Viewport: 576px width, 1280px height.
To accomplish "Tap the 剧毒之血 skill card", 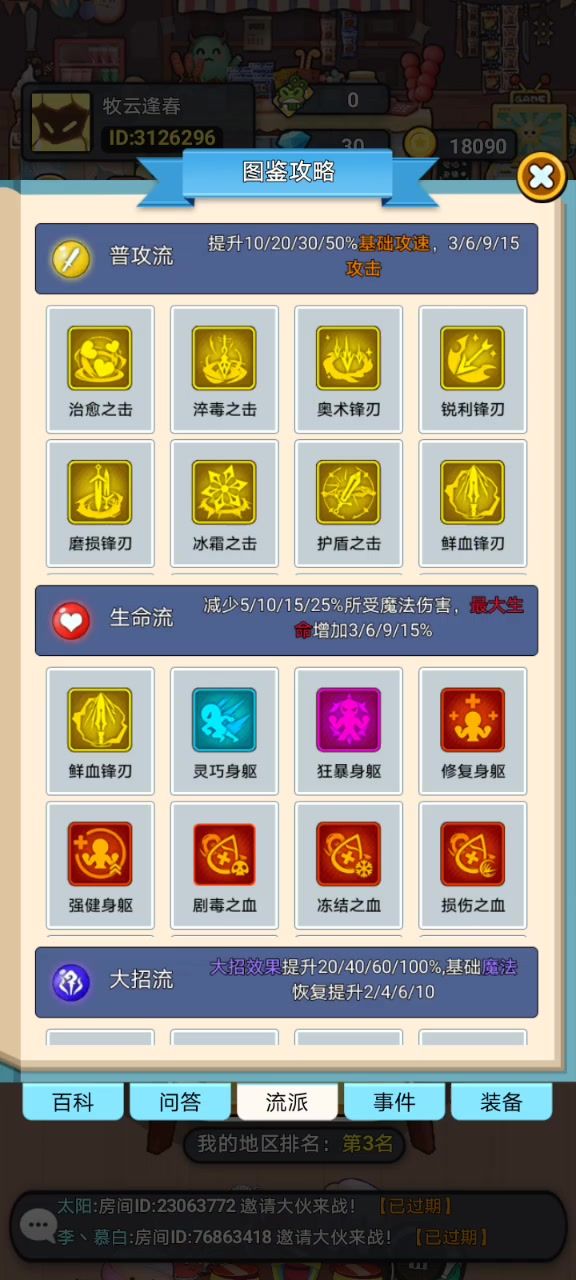I will point(224,866).
